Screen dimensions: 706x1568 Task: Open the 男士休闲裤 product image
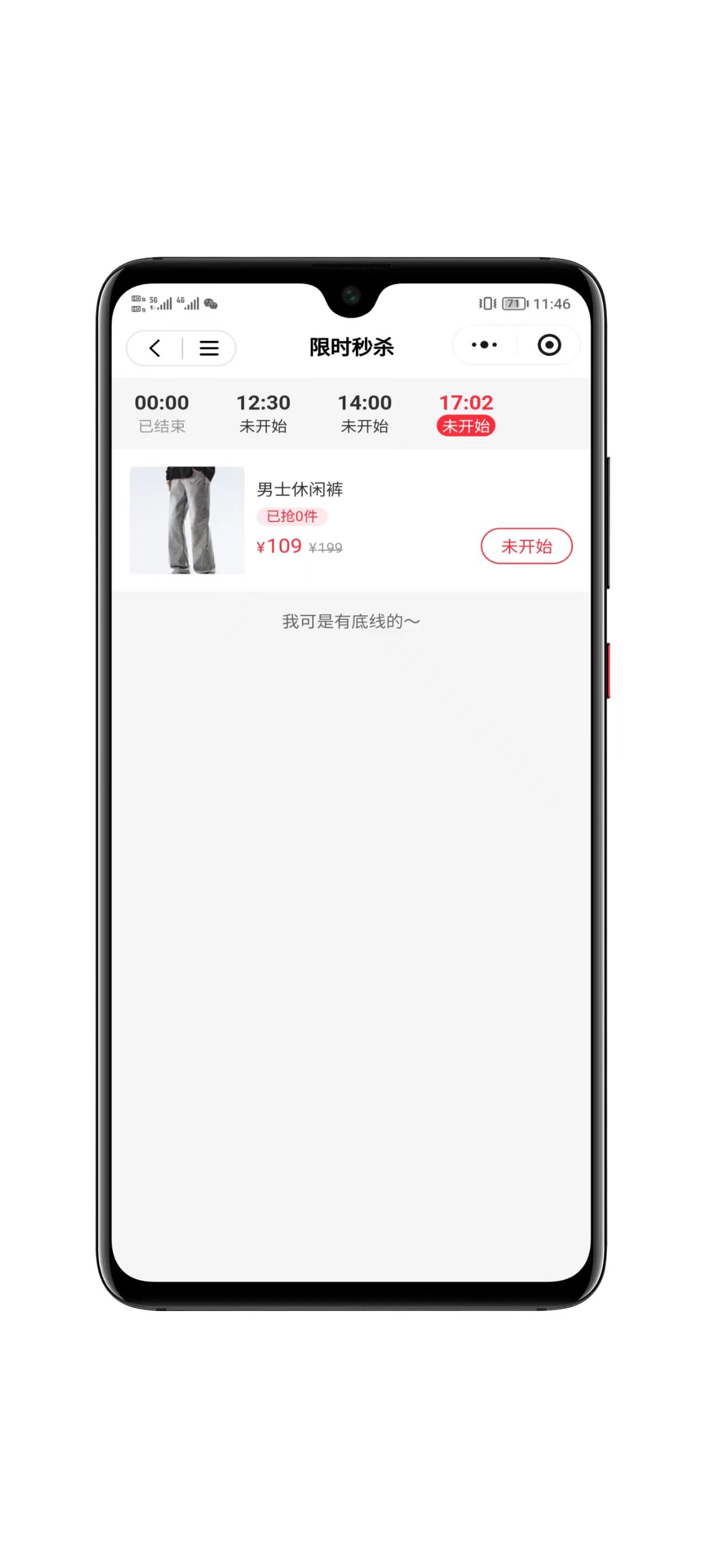point(187,520)
